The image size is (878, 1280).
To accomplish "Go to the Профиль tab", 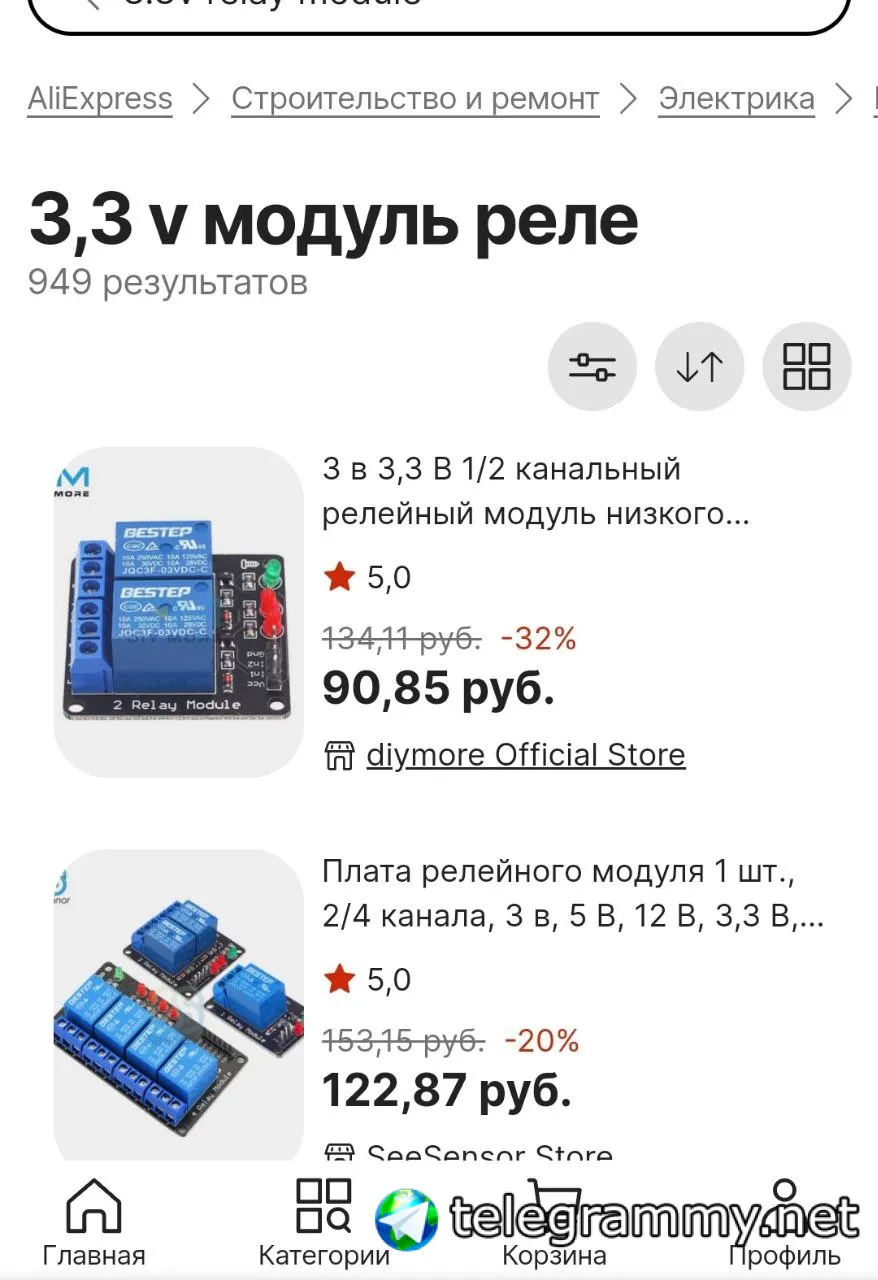I will pos(784,1220).
